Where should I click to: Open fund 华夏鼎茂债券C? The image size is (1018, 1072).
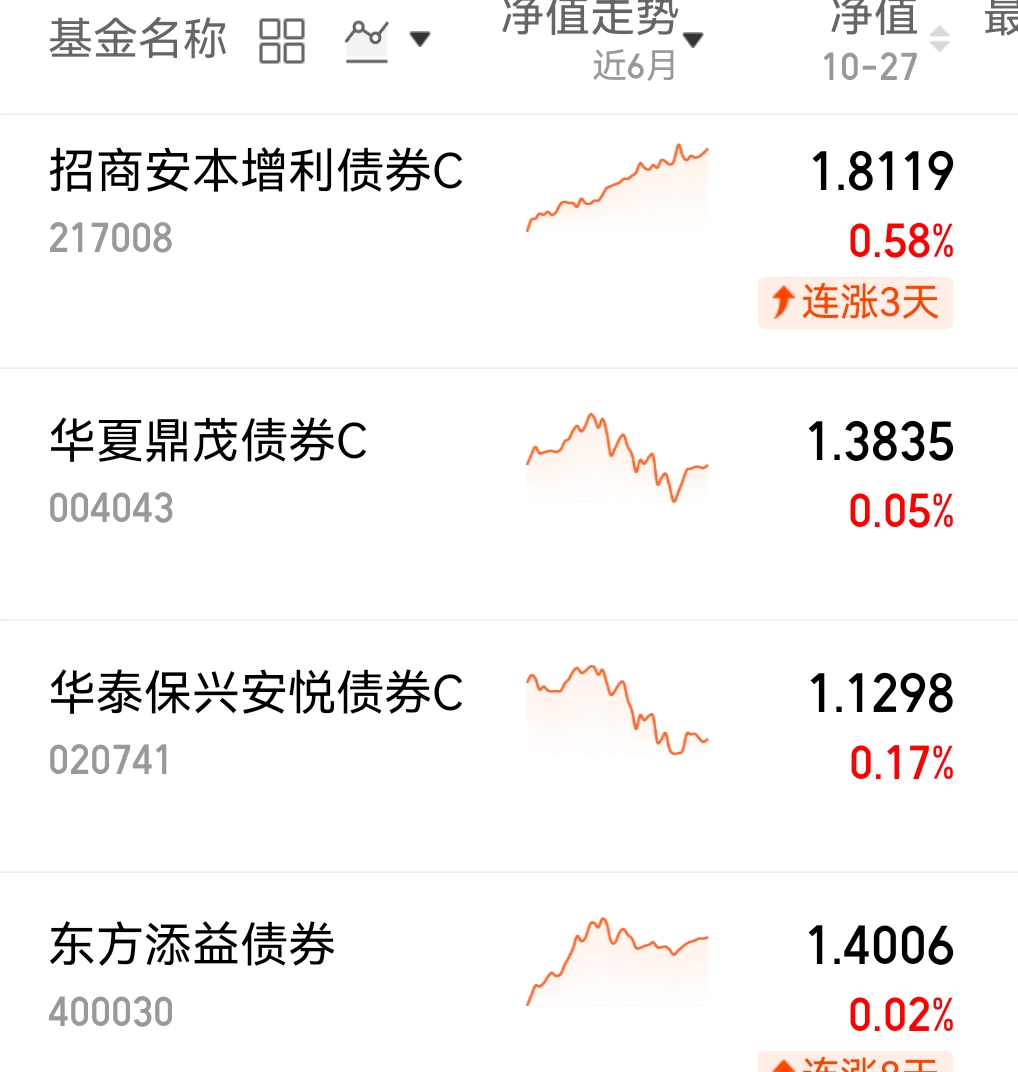pyautogui.click(x=208, y=442)
